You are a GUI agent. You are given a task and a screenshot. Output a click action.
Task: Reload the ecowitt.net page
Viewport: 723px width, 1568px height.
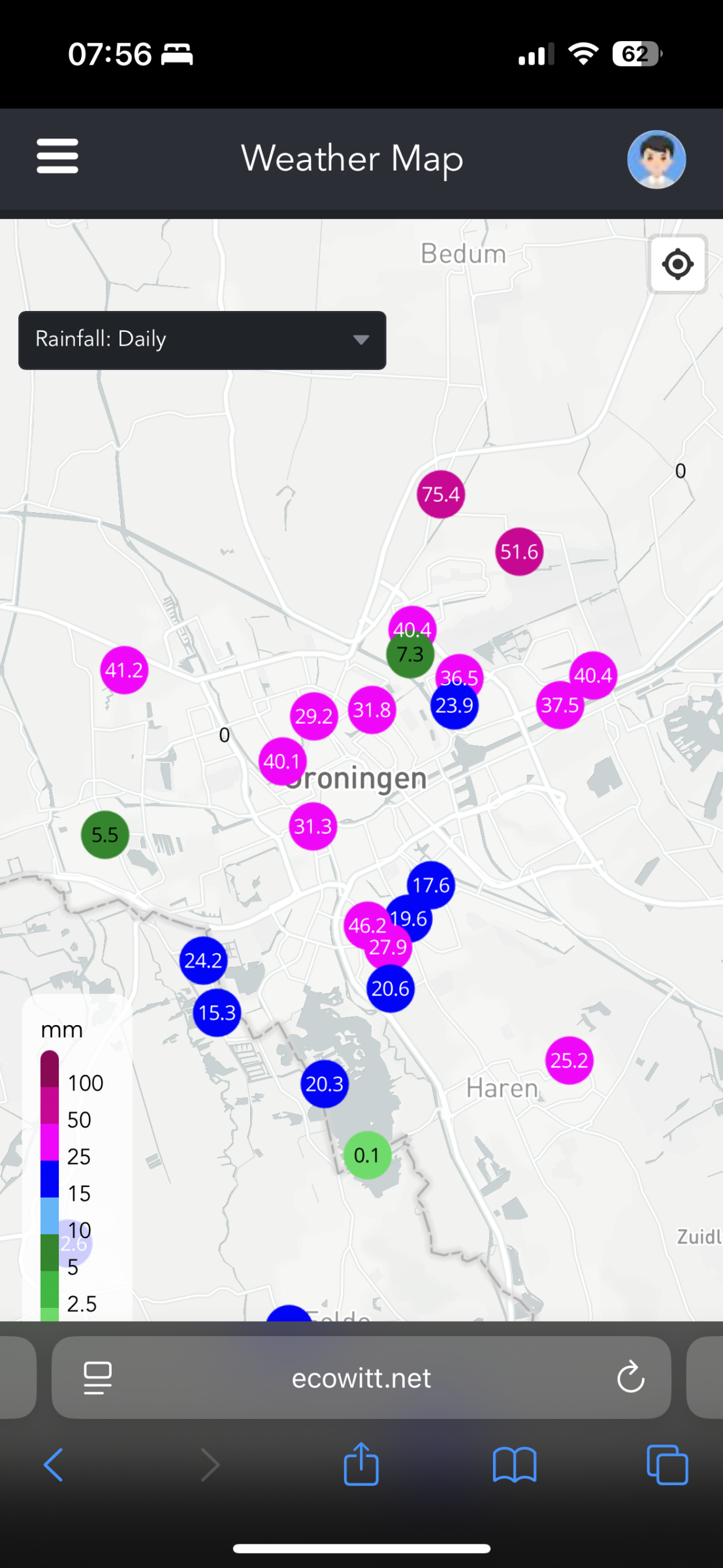(630, 1377)
